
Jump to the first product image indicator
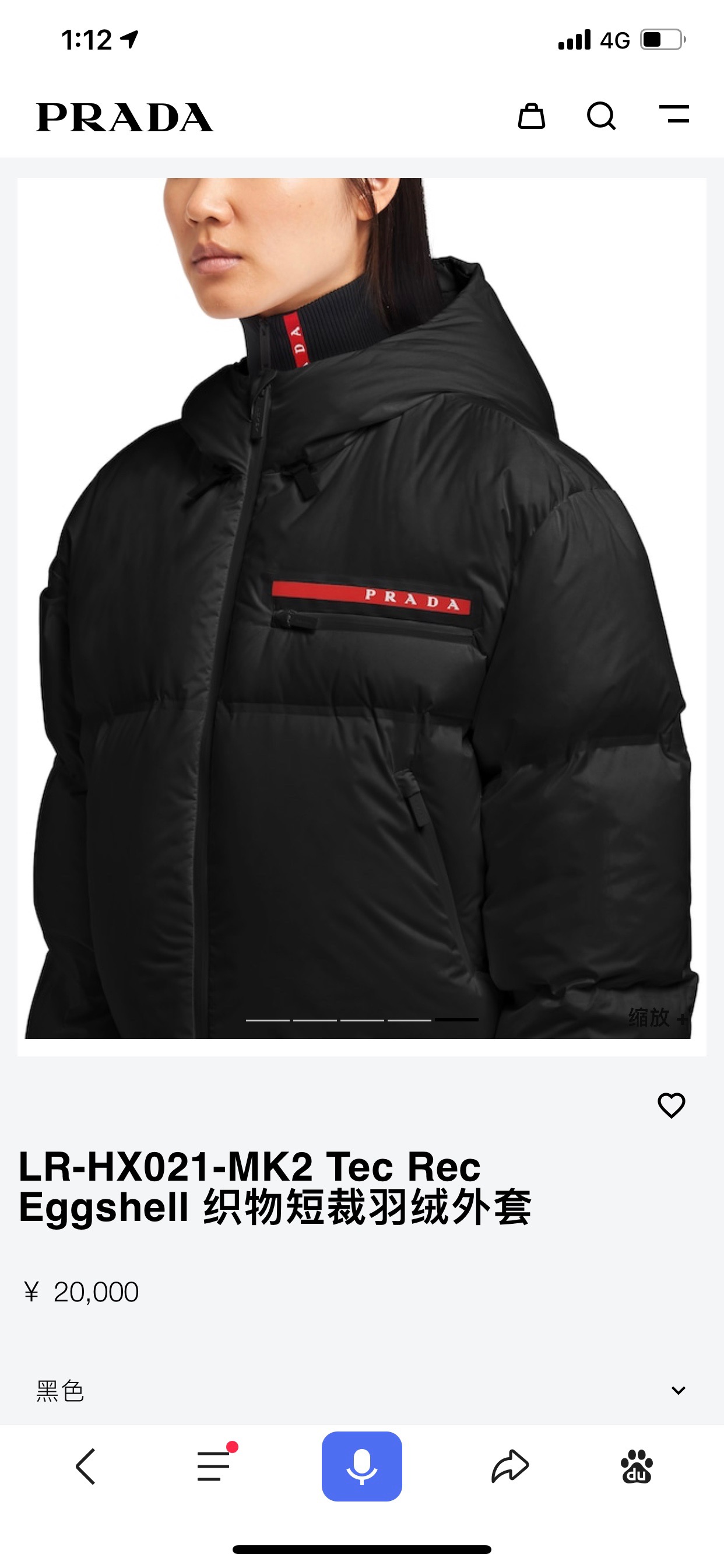(x=268, y=1020)
